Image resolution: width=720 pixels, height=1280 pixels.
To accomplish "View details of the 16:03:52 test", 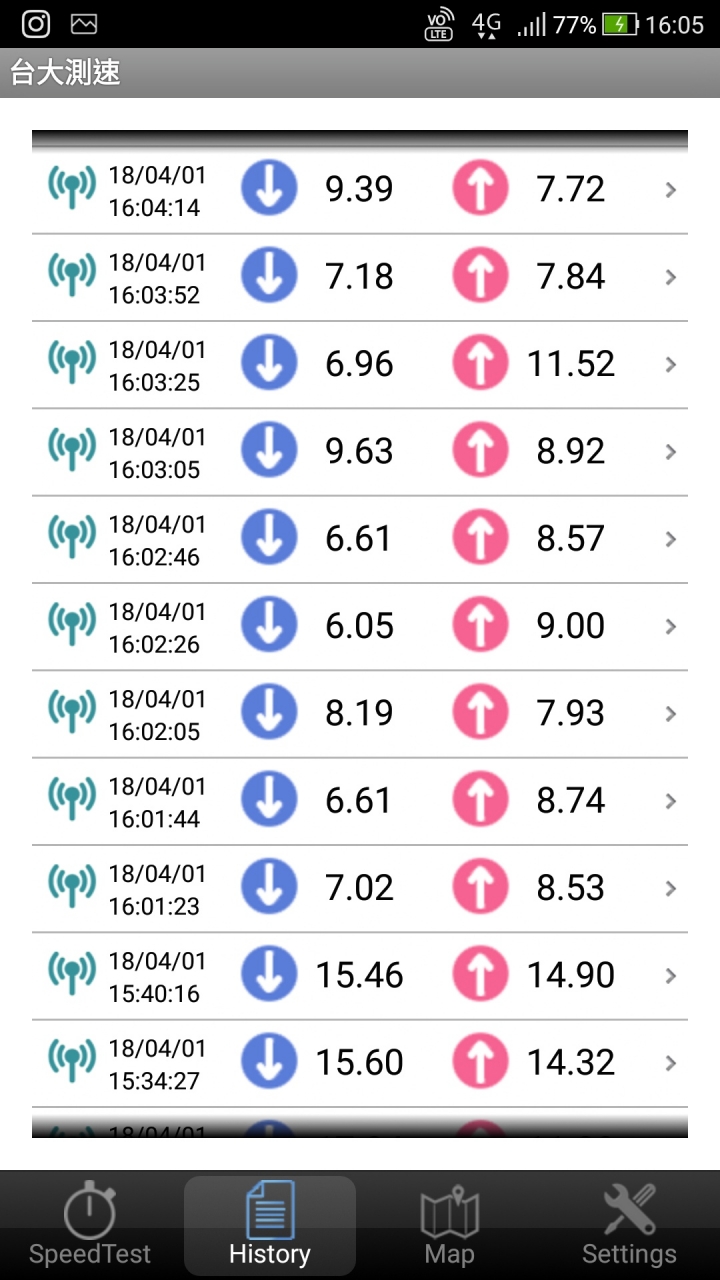I will click(x=360, y=278).
